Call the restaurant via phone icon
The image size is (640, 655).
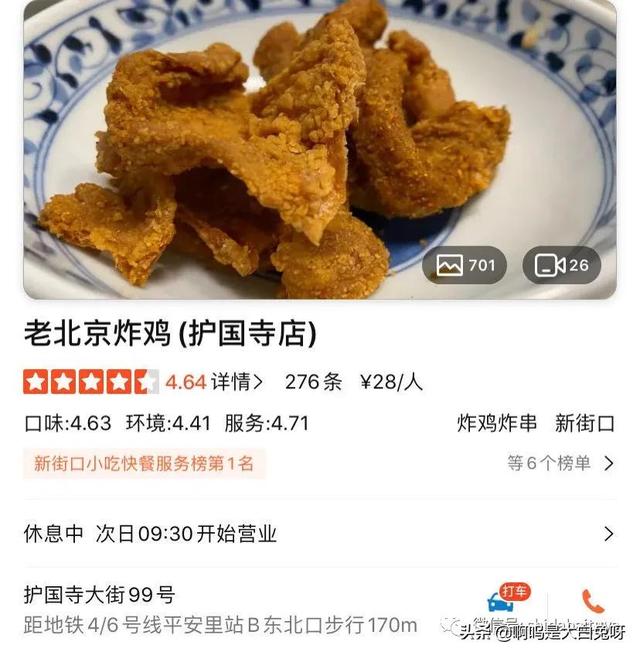click(593, 601)
